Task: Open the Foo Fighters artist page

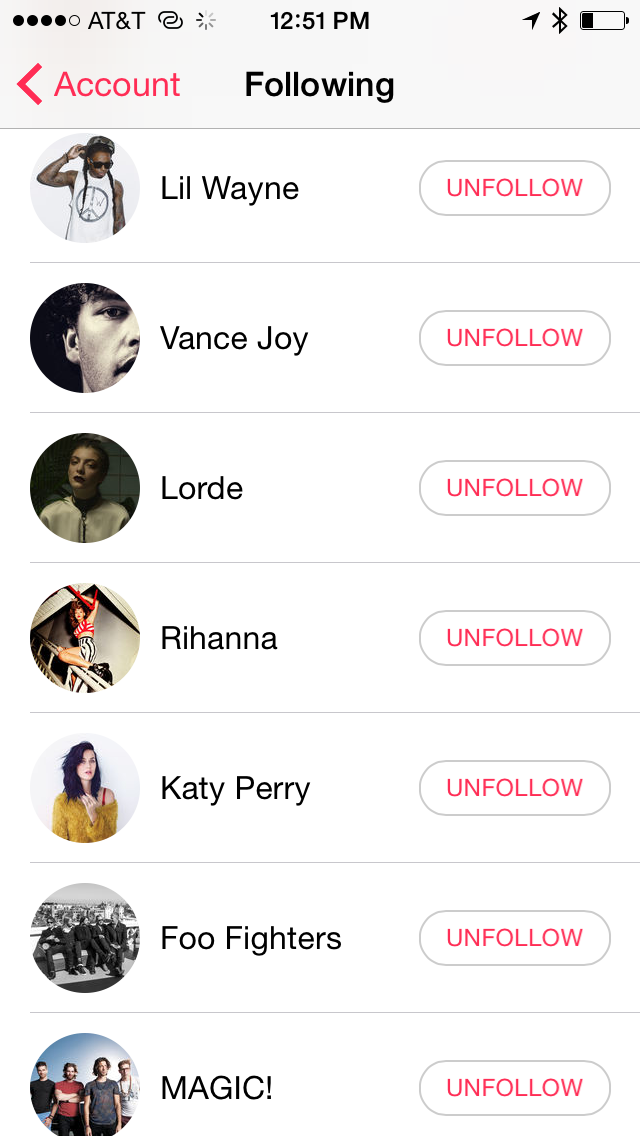Action: 250,938
